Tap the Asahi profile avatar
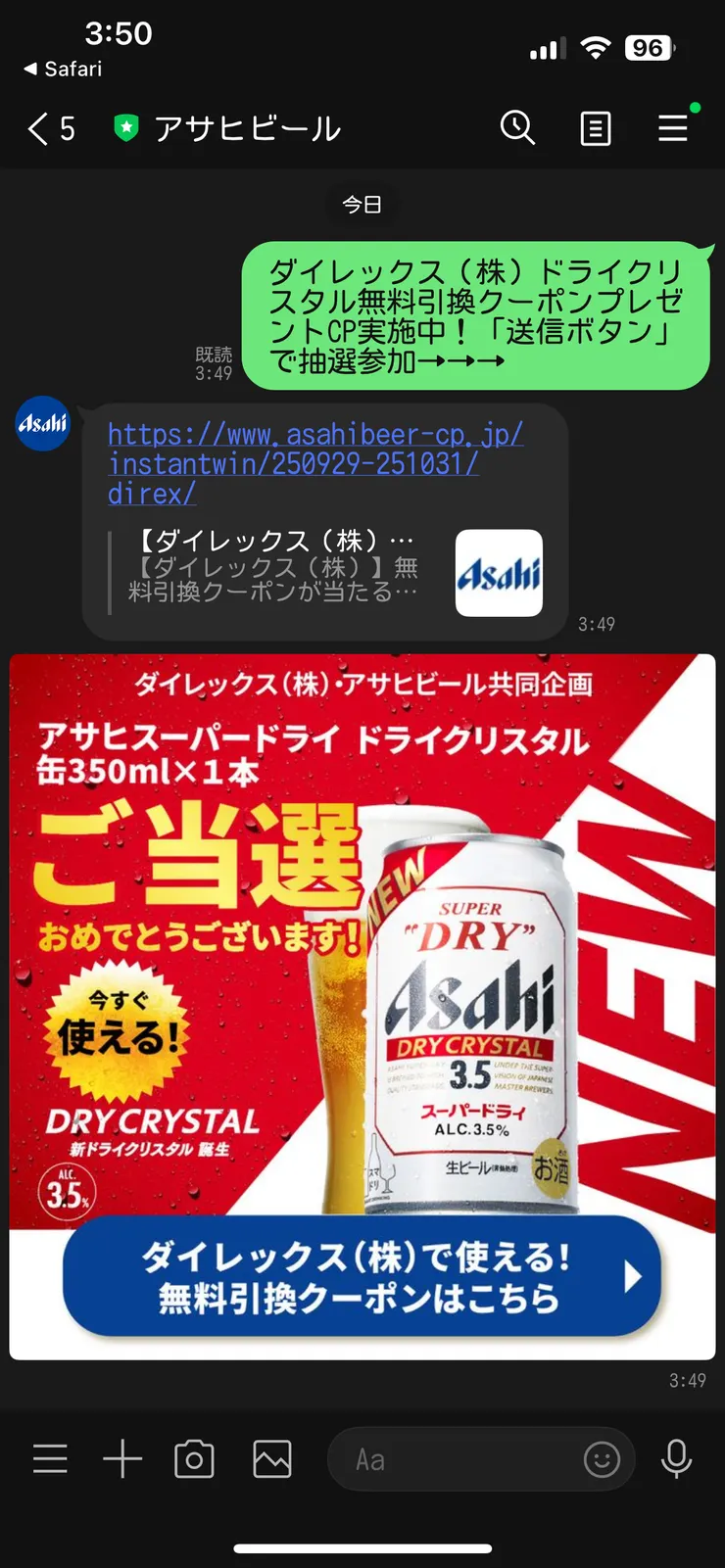This screenshot has height=1568, width=725. click(x=41, y=423)
